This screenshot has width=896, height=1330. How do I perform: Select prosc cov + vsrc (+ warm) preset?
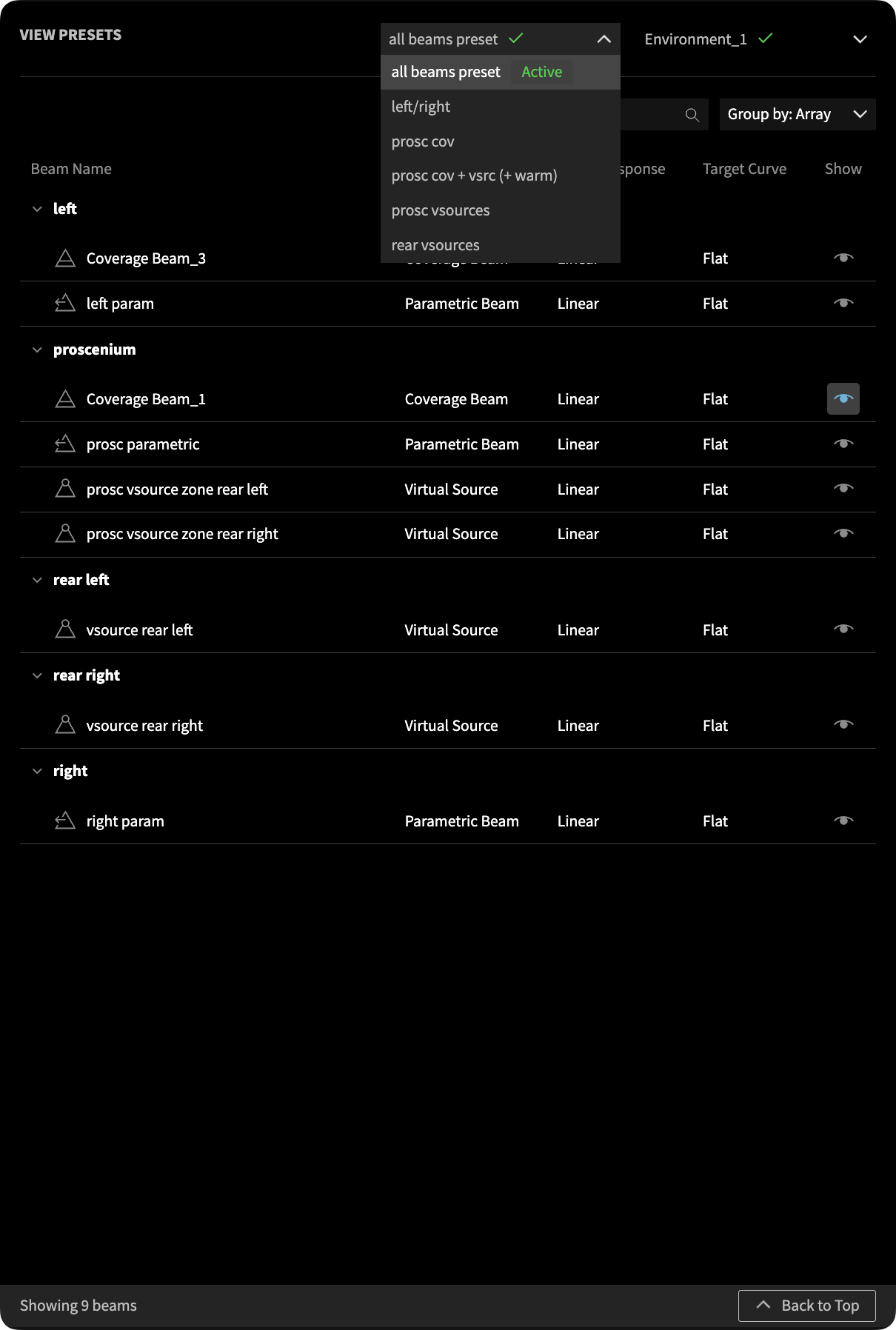click(474, 176)
